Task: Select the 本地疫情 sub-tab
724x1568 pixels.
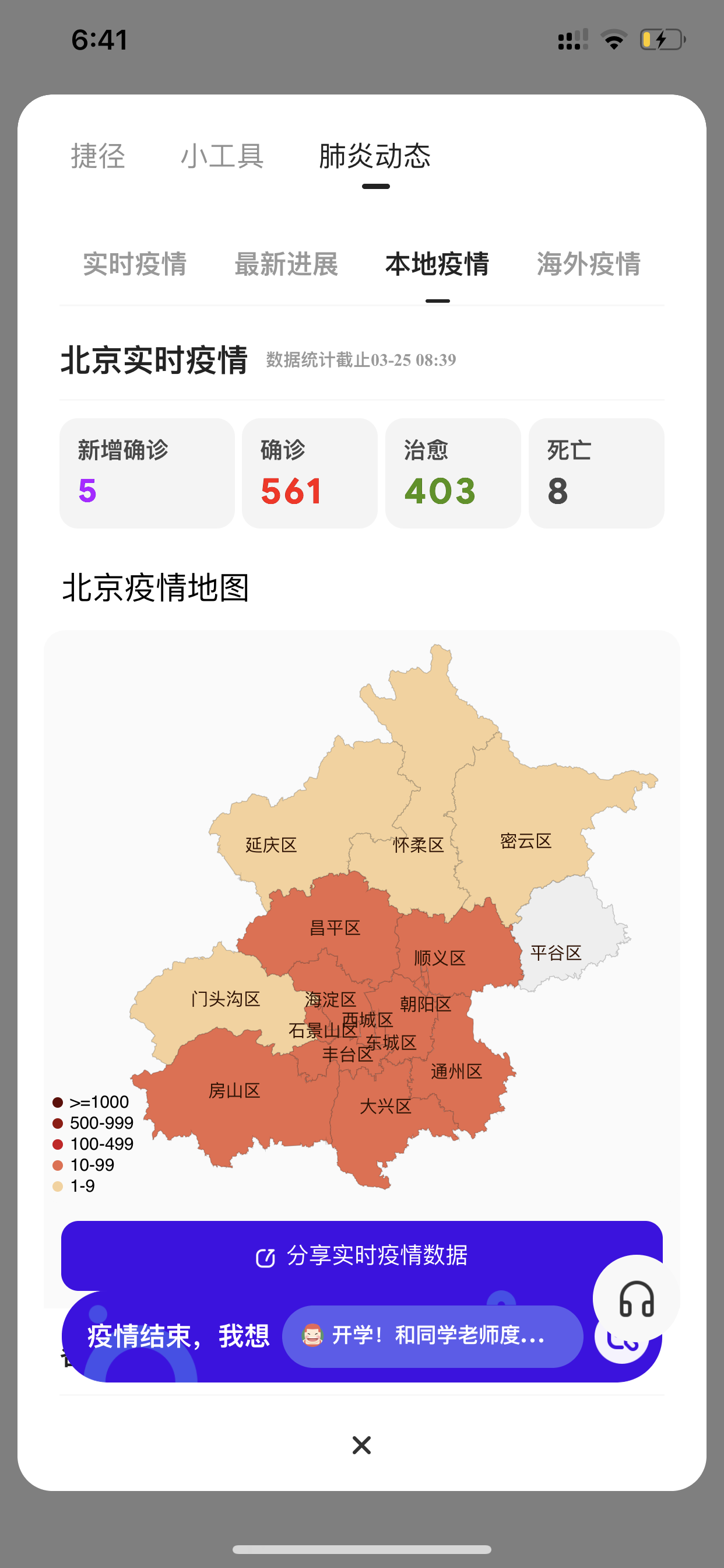Action: coord(437,264)
